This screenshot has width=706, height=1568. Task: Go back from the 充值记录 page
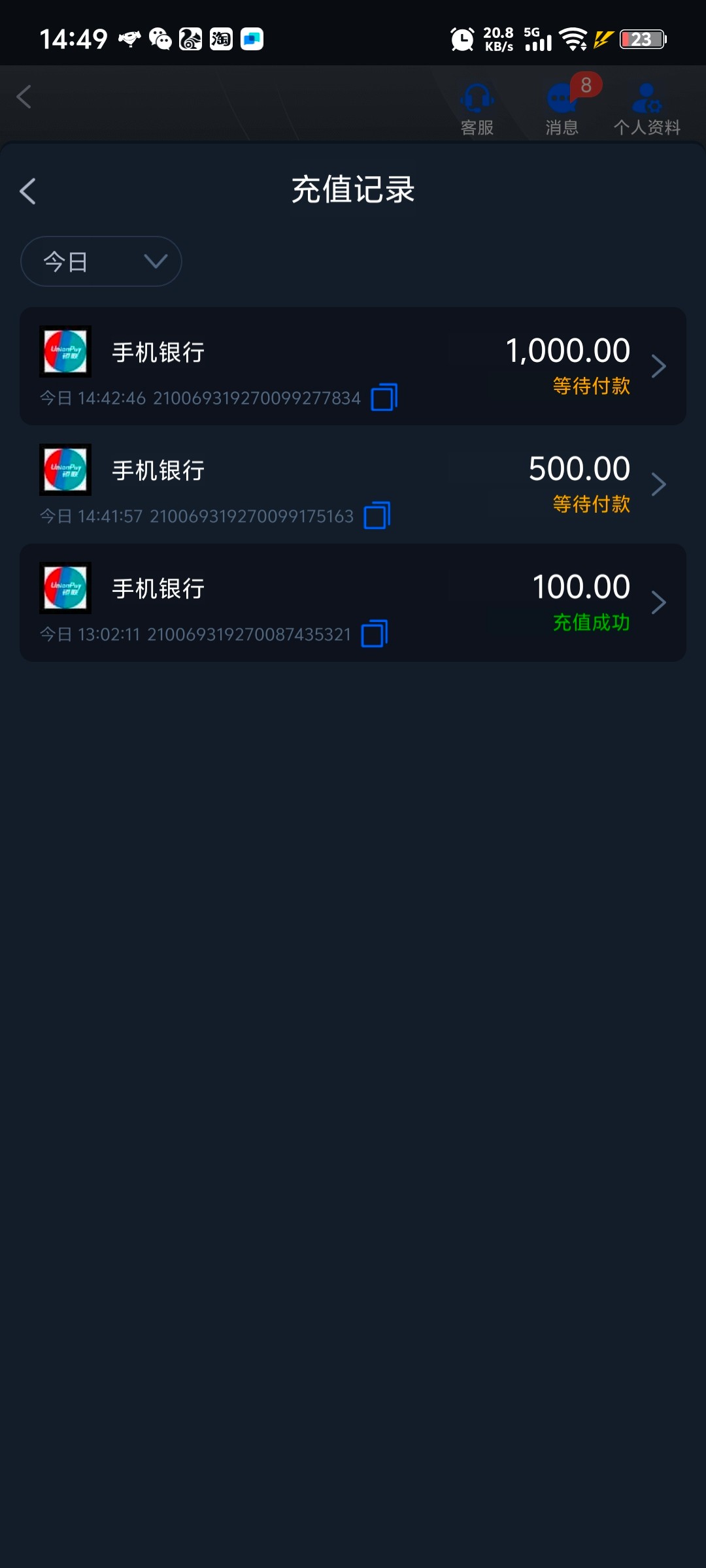[x=27, y=191]
